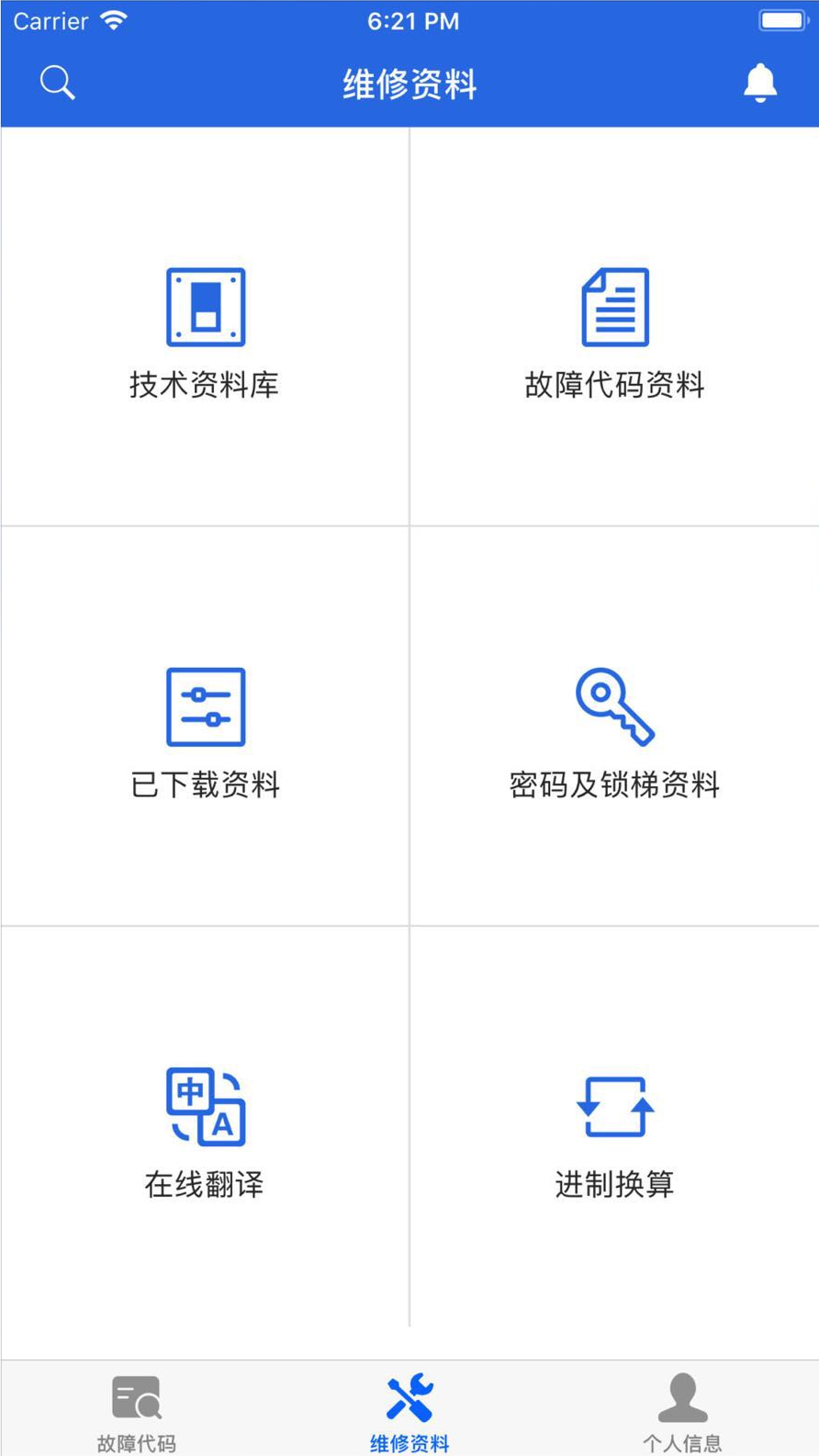This screenshot has width=819, height=1456.
Task: Tap the notification bell icon
Action: click(x=759, y=82)
